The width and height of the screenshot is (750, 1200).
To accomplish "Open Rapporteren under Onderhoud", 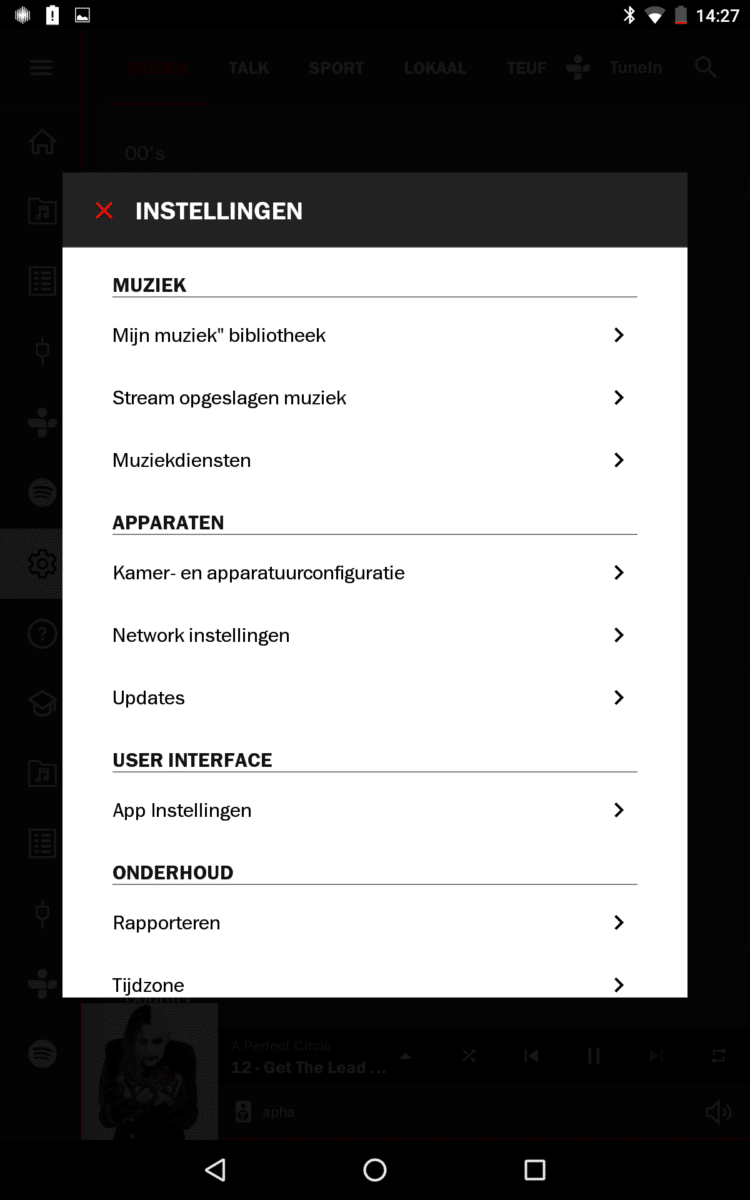I will [375, 923].
